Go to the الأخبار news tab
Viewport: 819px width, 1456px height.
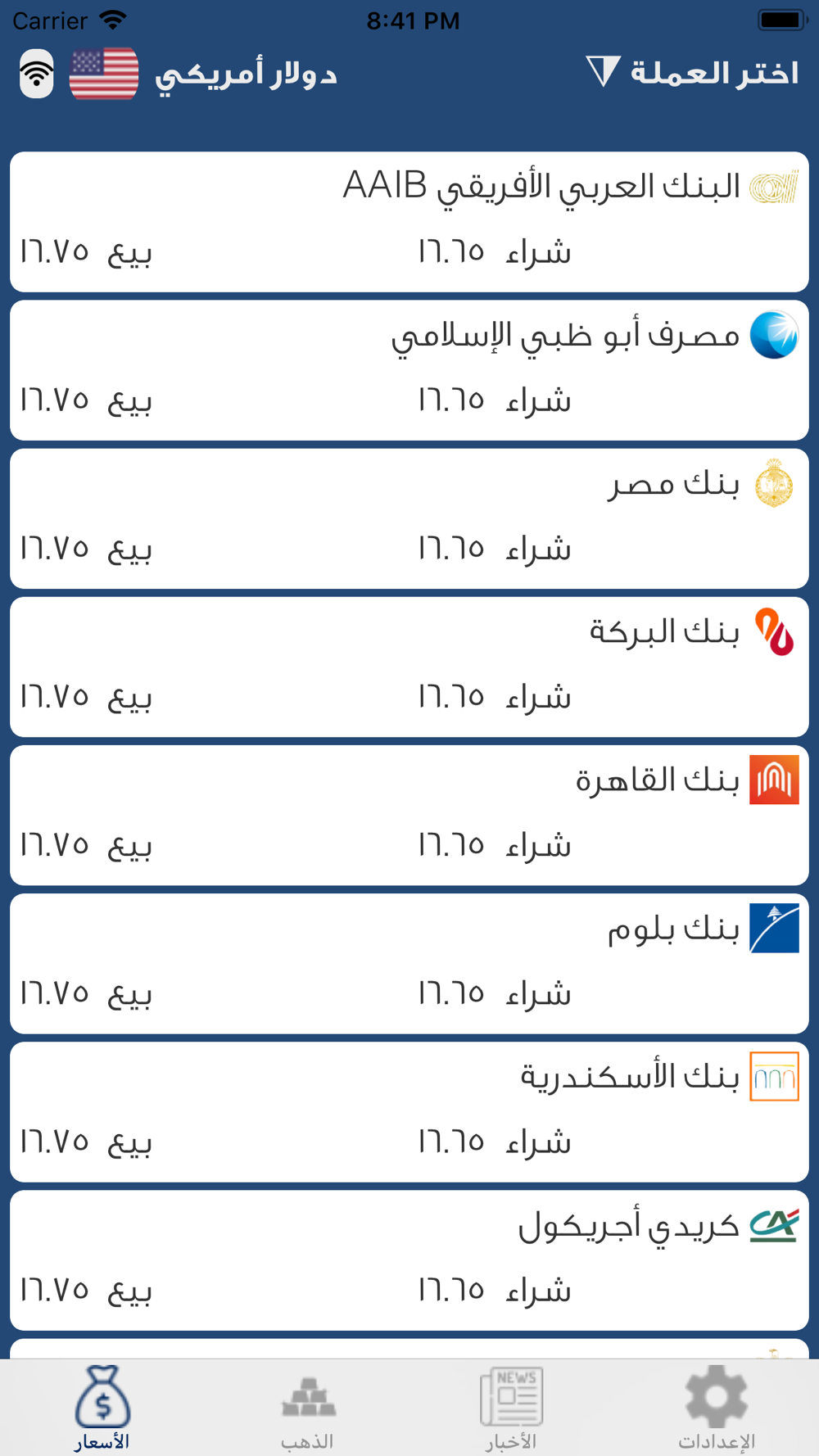click(512, 1408)
